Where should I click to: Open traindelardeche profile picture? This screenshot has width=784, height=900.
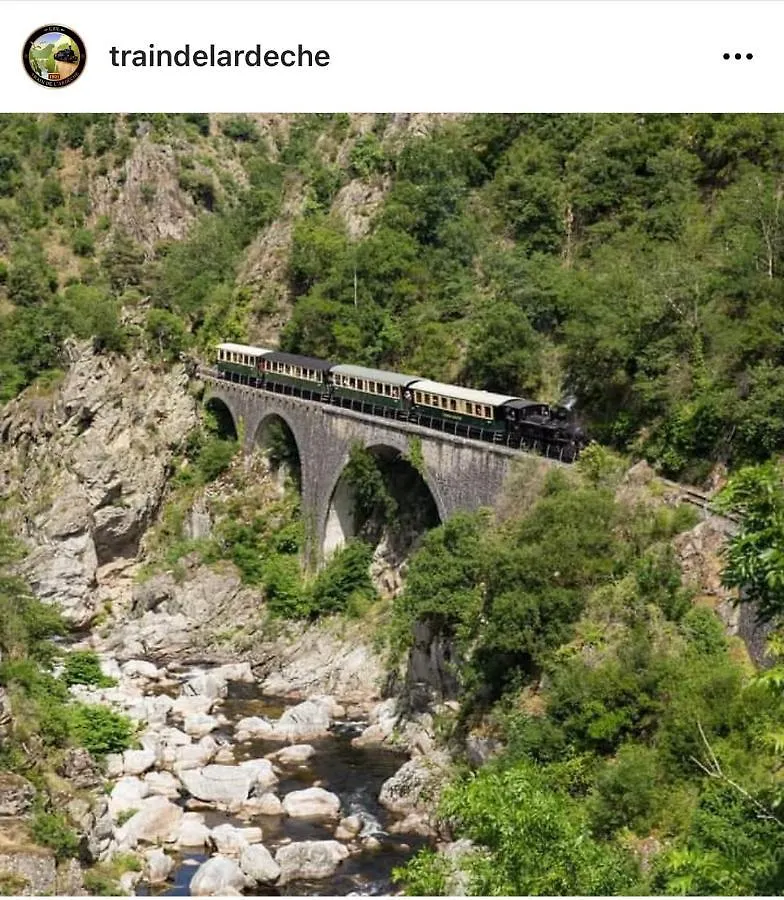pyautogui.click(x=54, y=56)
